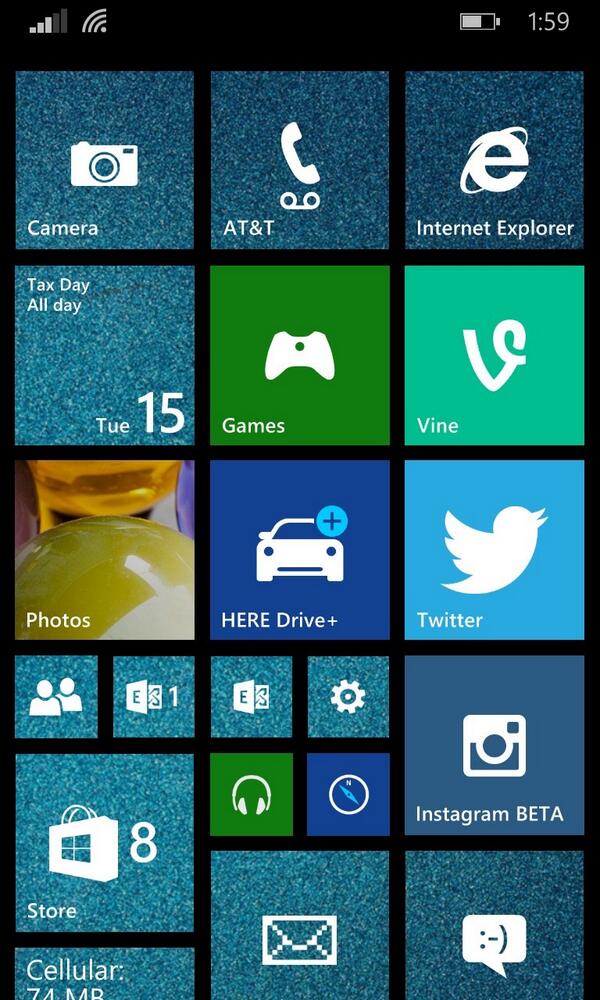Launch Instagram BETA
This screenshot has width=600, height=1000.
(x=494, y=745)
